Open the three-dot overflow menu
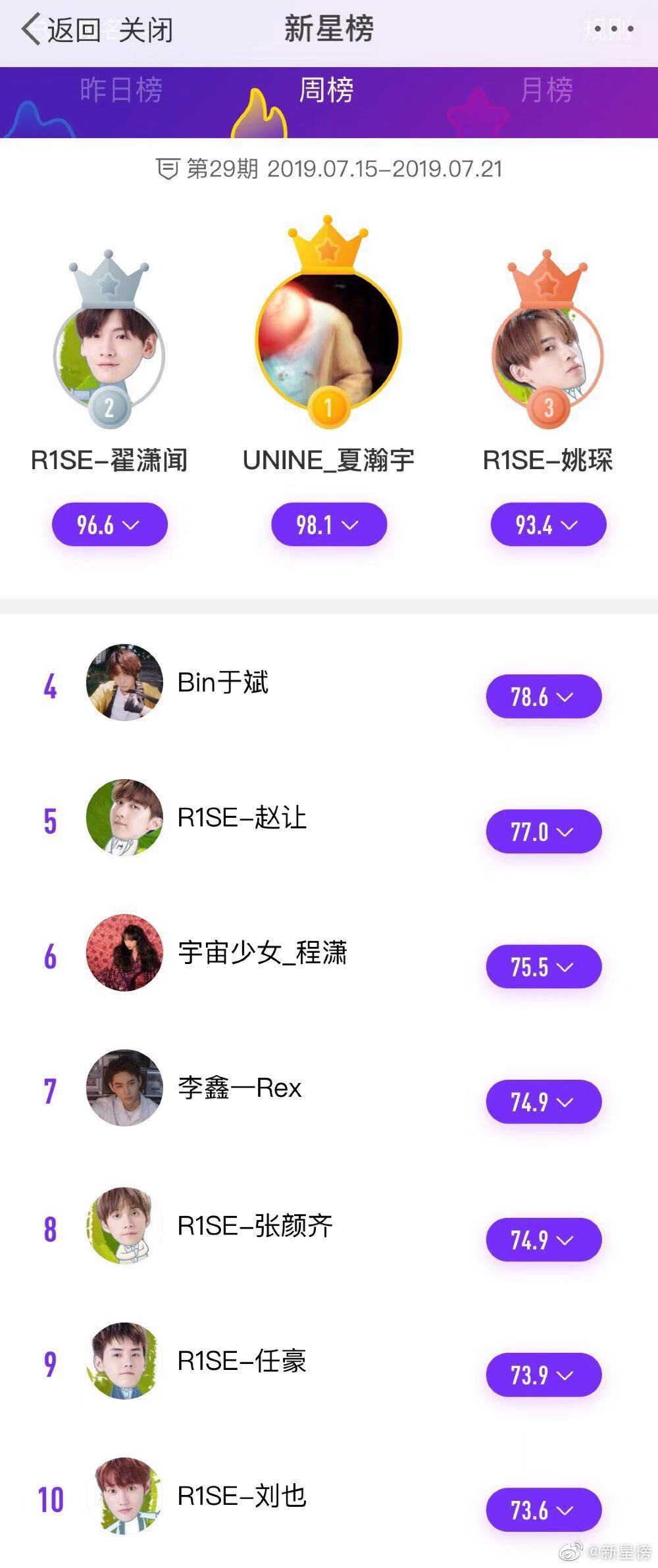 point(613,29)
